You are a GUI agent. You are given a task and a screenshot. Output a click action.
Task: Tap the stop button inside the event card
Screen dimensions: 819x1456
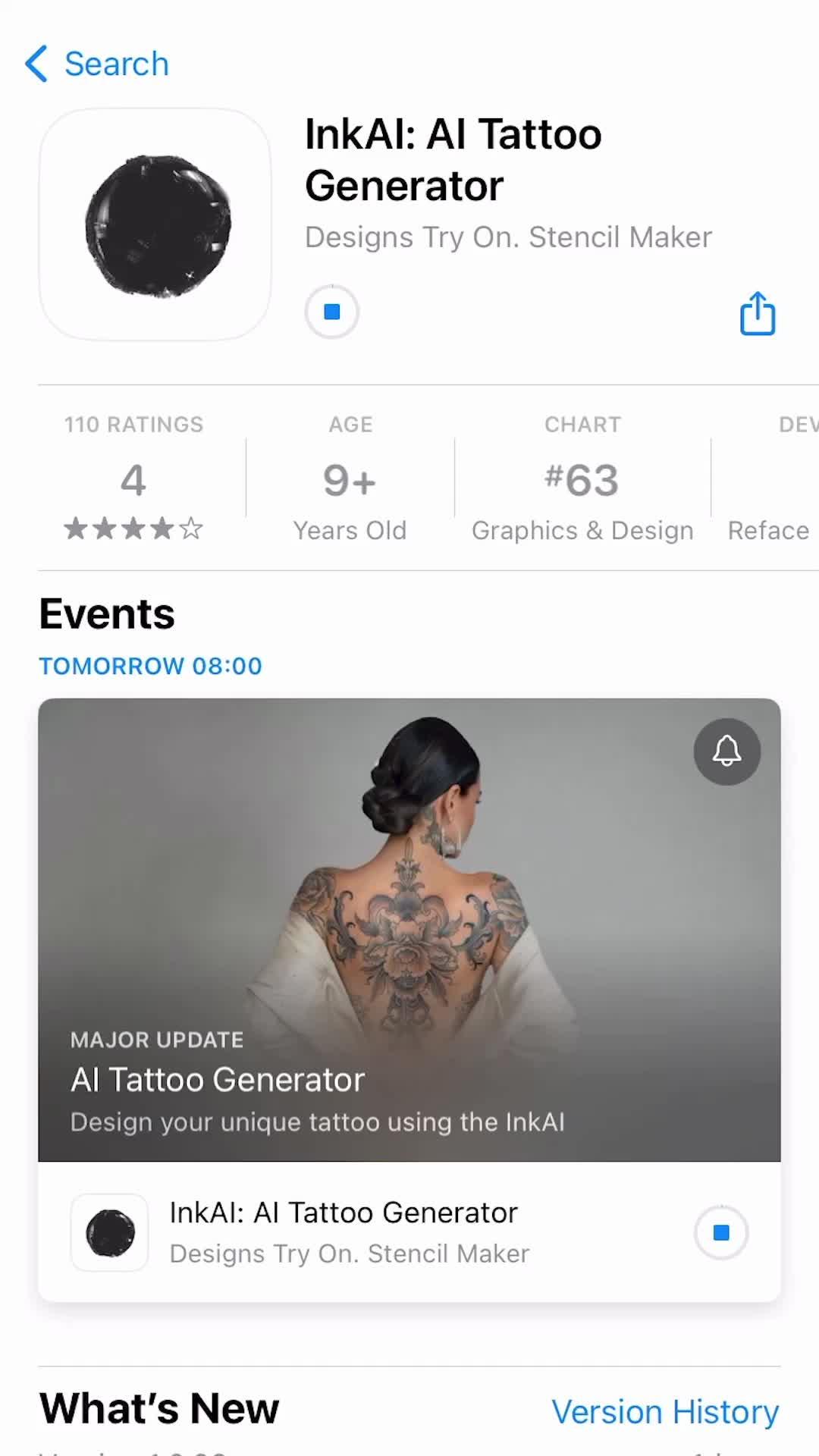(720, 1232)
